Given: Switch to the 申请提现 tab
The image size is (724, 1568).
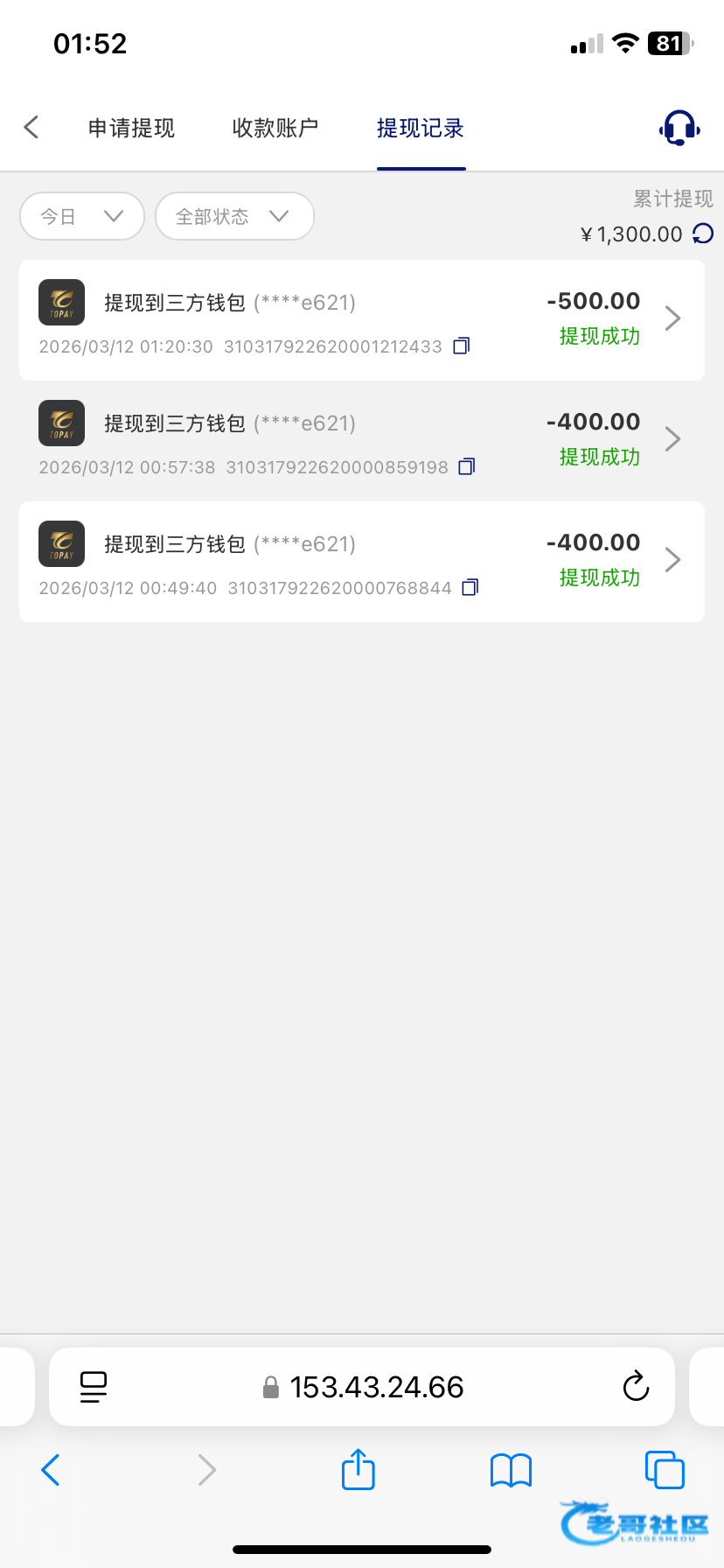Looking at the screenshot, I should coord(131,129).
